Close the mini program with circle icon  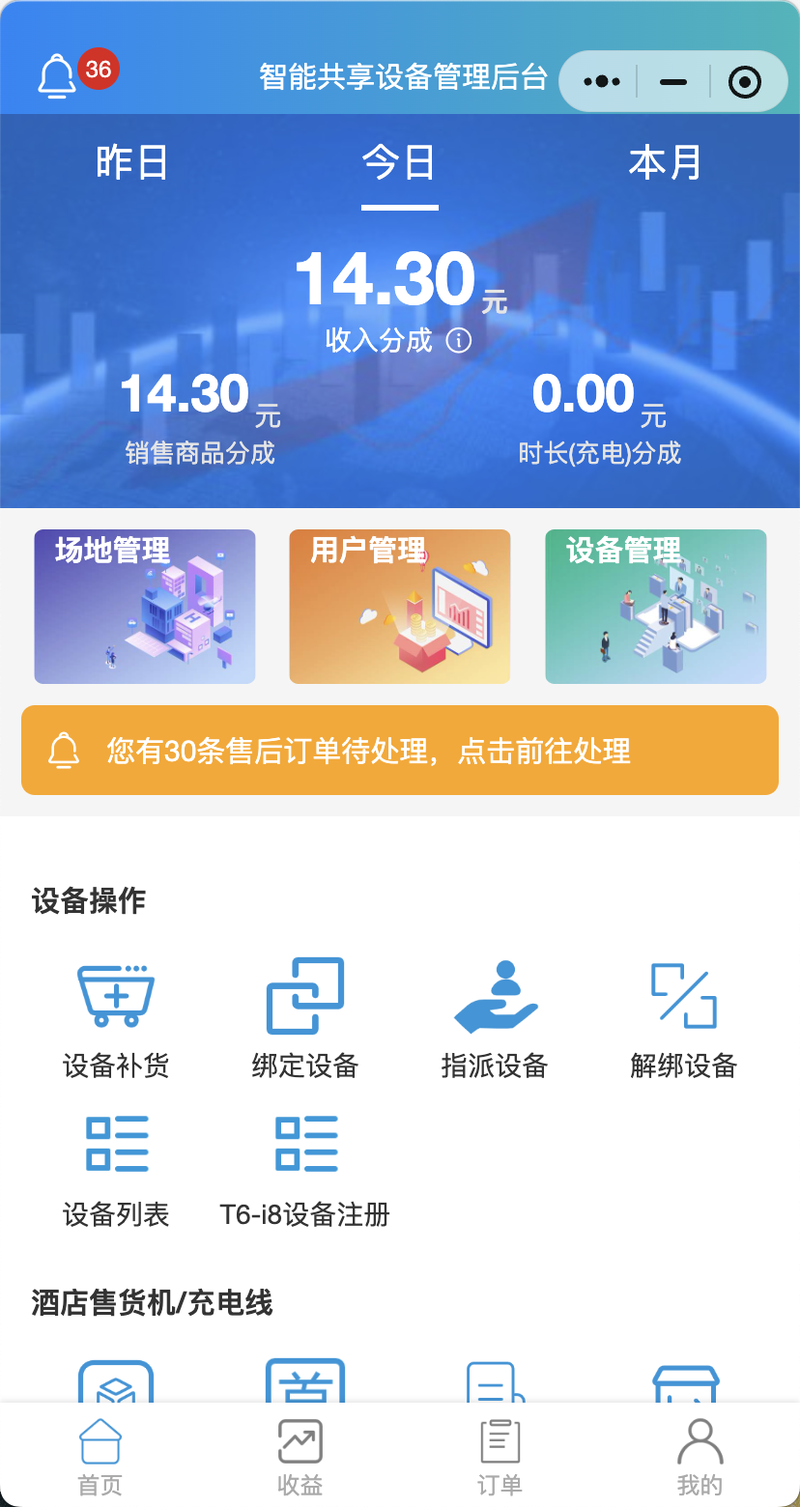click(x=745, y=82)
